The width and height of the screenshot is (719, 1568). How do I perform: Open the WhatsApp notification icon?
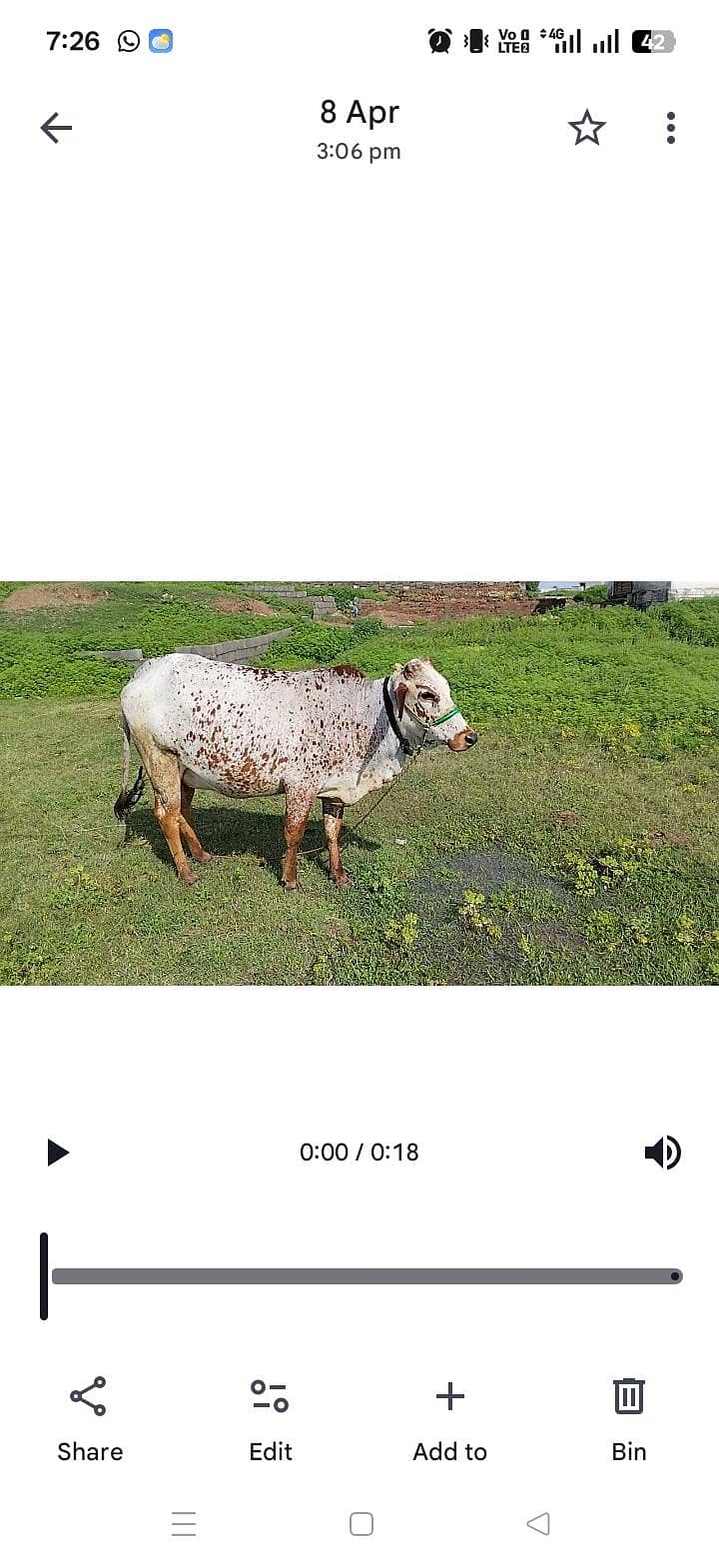128,41
